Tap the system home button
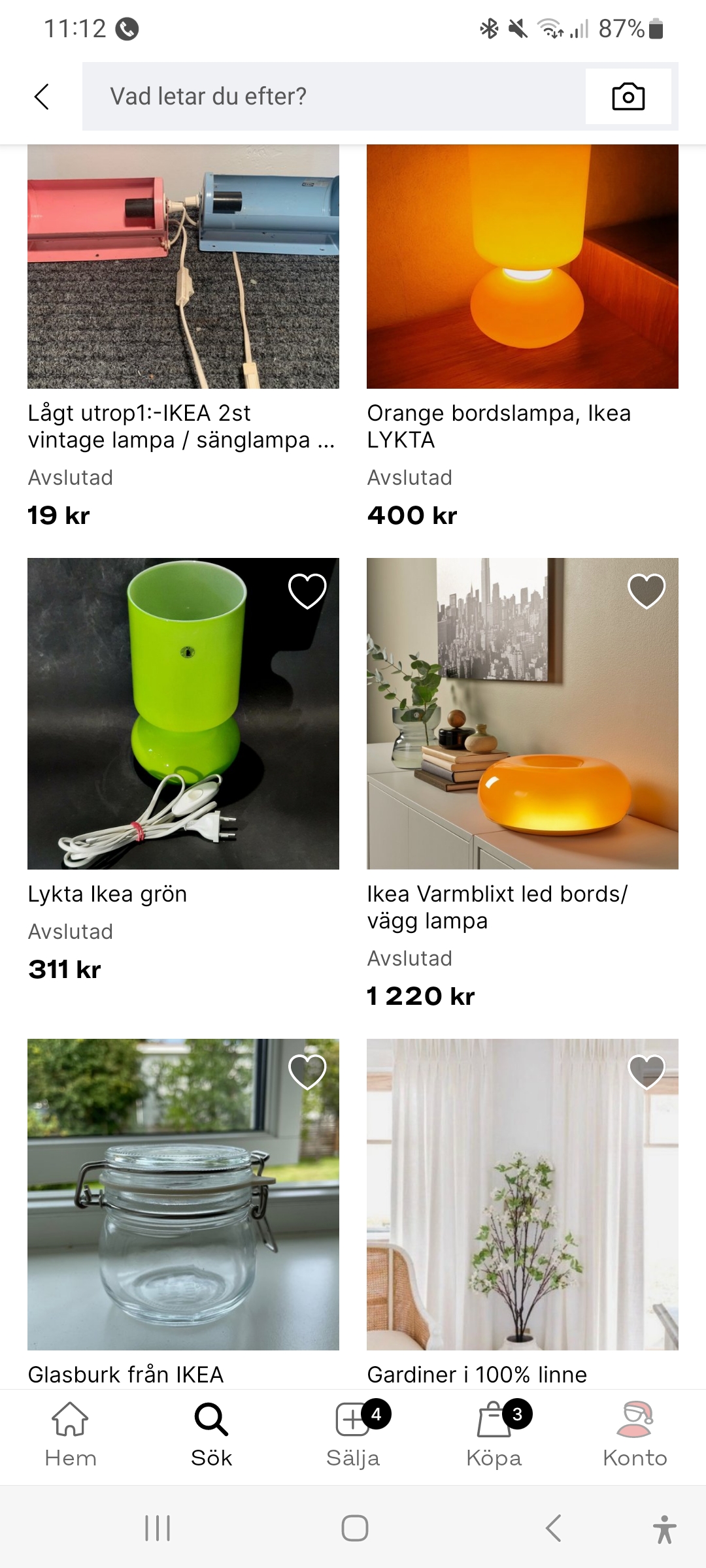706x1568 pixels. click(354, 1528)
